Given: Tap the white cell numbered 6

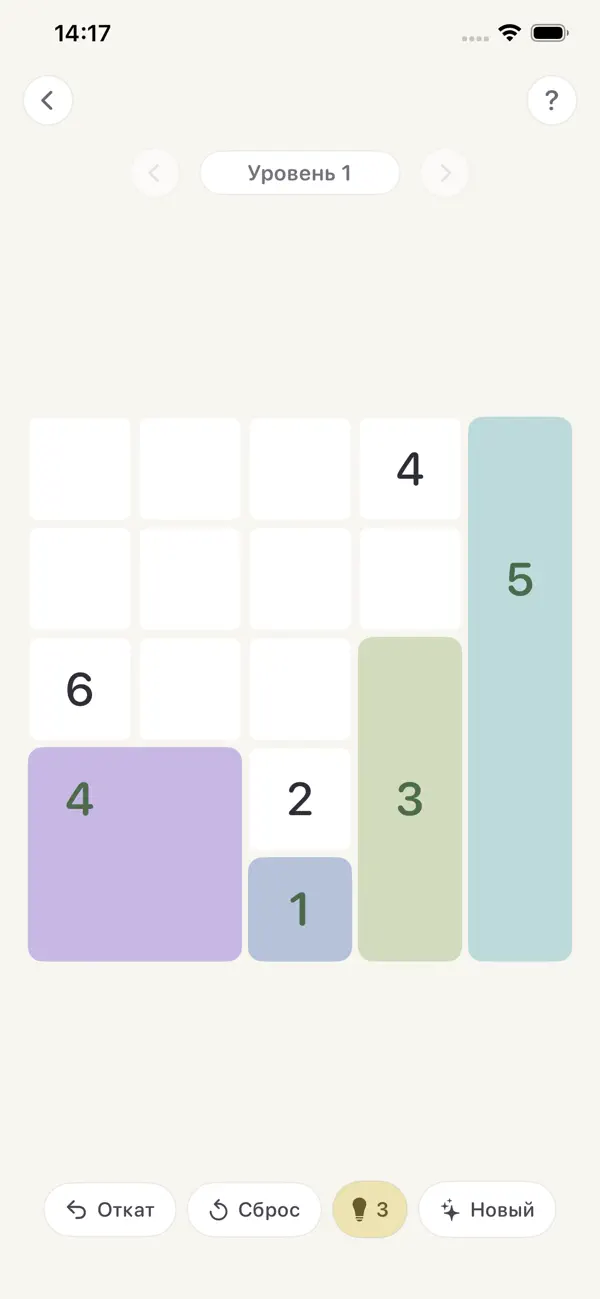Looking at the screenshot, I should [80, 689].
